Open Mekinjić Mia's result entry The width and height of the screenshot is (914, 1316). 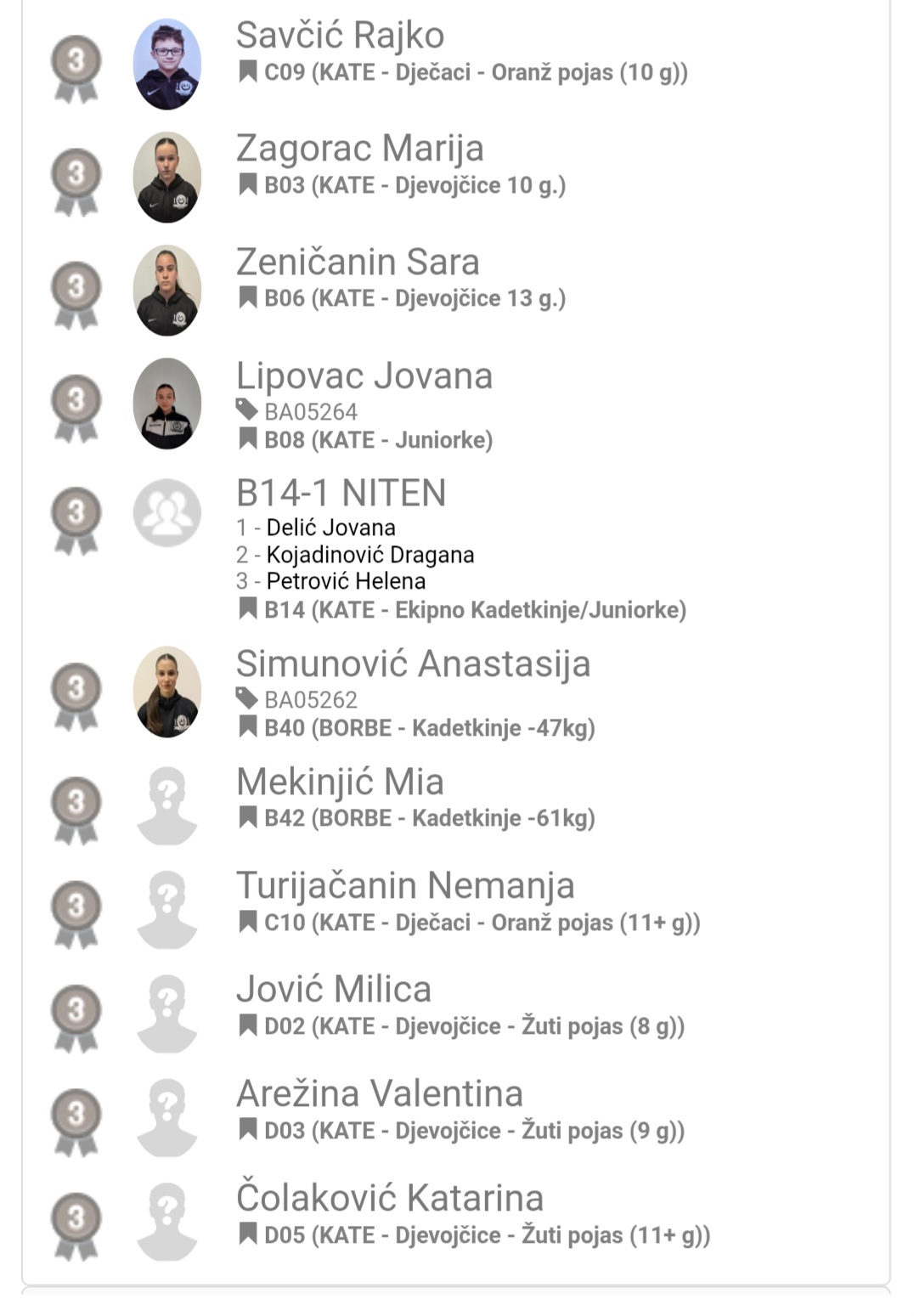click(340, 782)
